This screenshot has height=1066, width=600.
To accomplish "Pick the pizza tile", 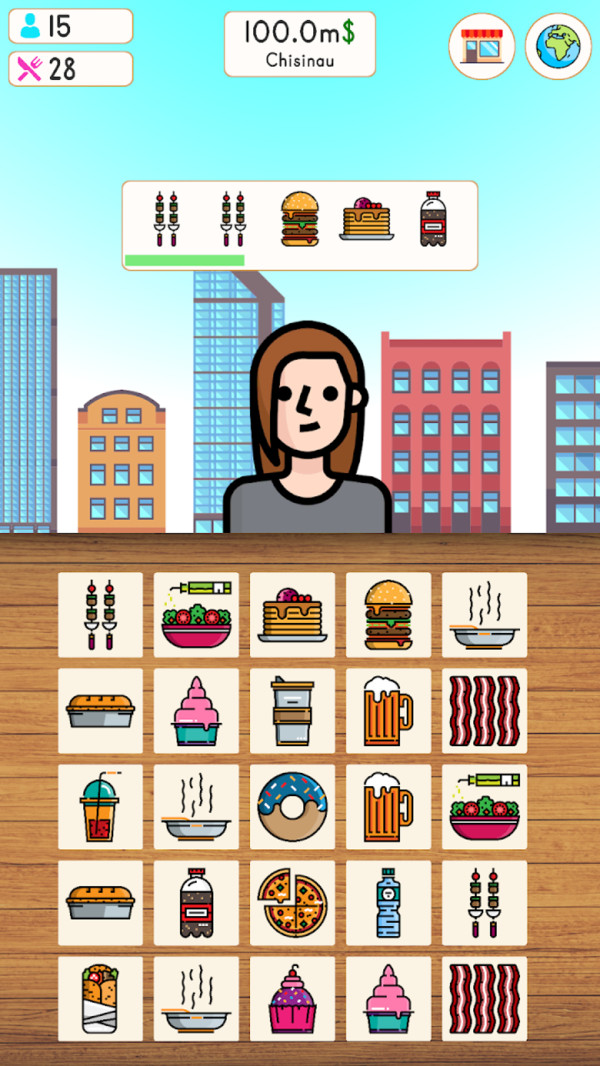I will (292, 902).
